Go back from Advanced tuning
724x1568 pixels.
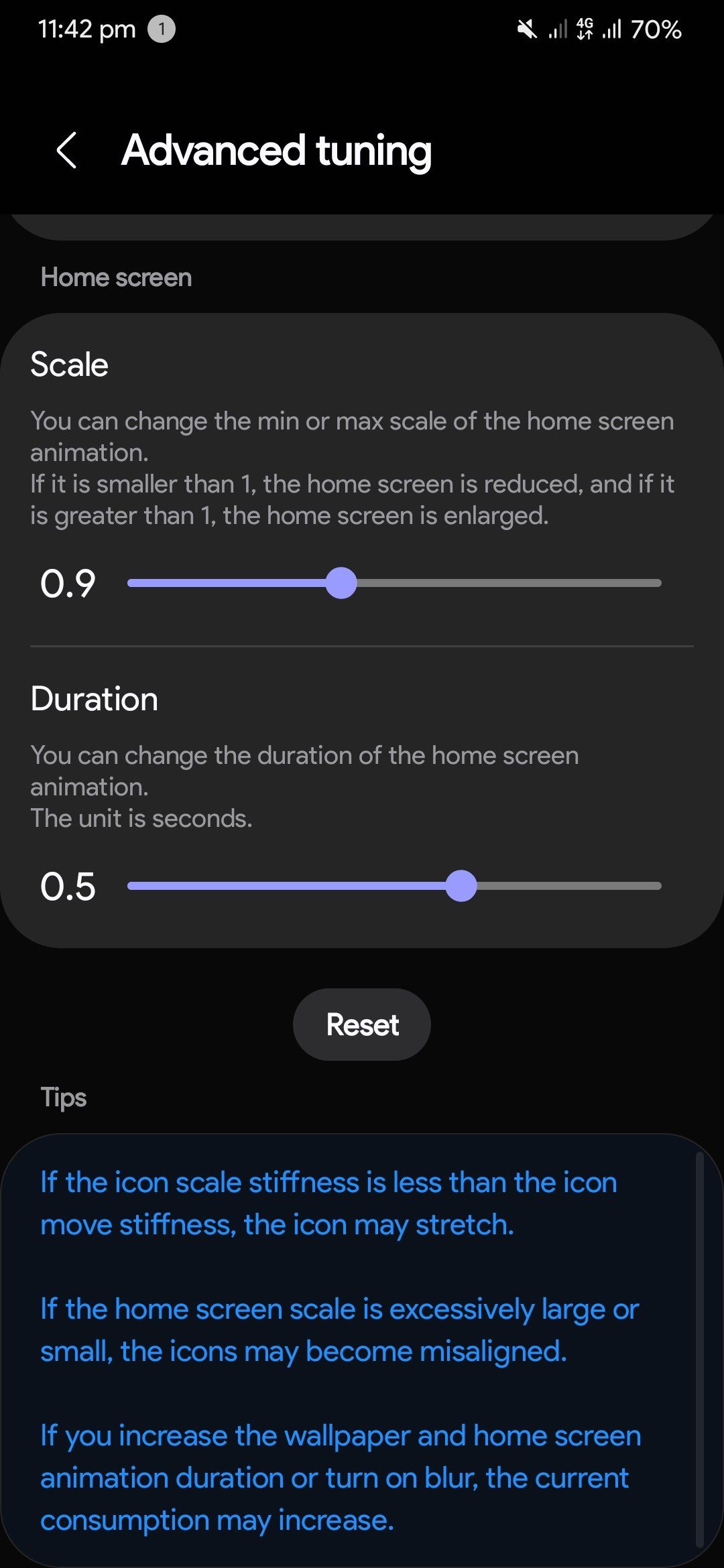[x=67, y=150]
